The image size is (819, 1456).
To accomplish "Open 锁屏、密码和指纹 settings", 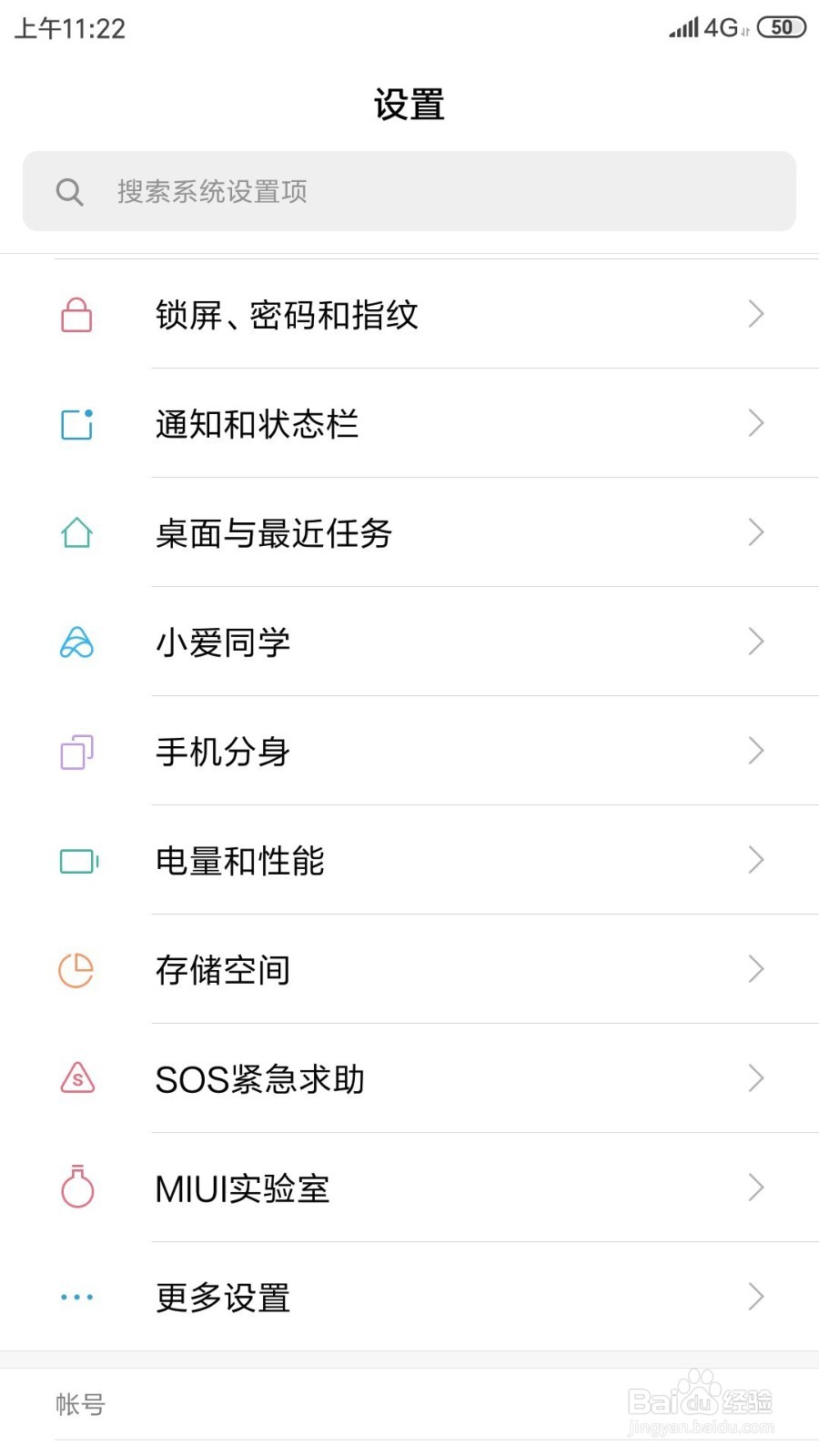I will (409, 315).
